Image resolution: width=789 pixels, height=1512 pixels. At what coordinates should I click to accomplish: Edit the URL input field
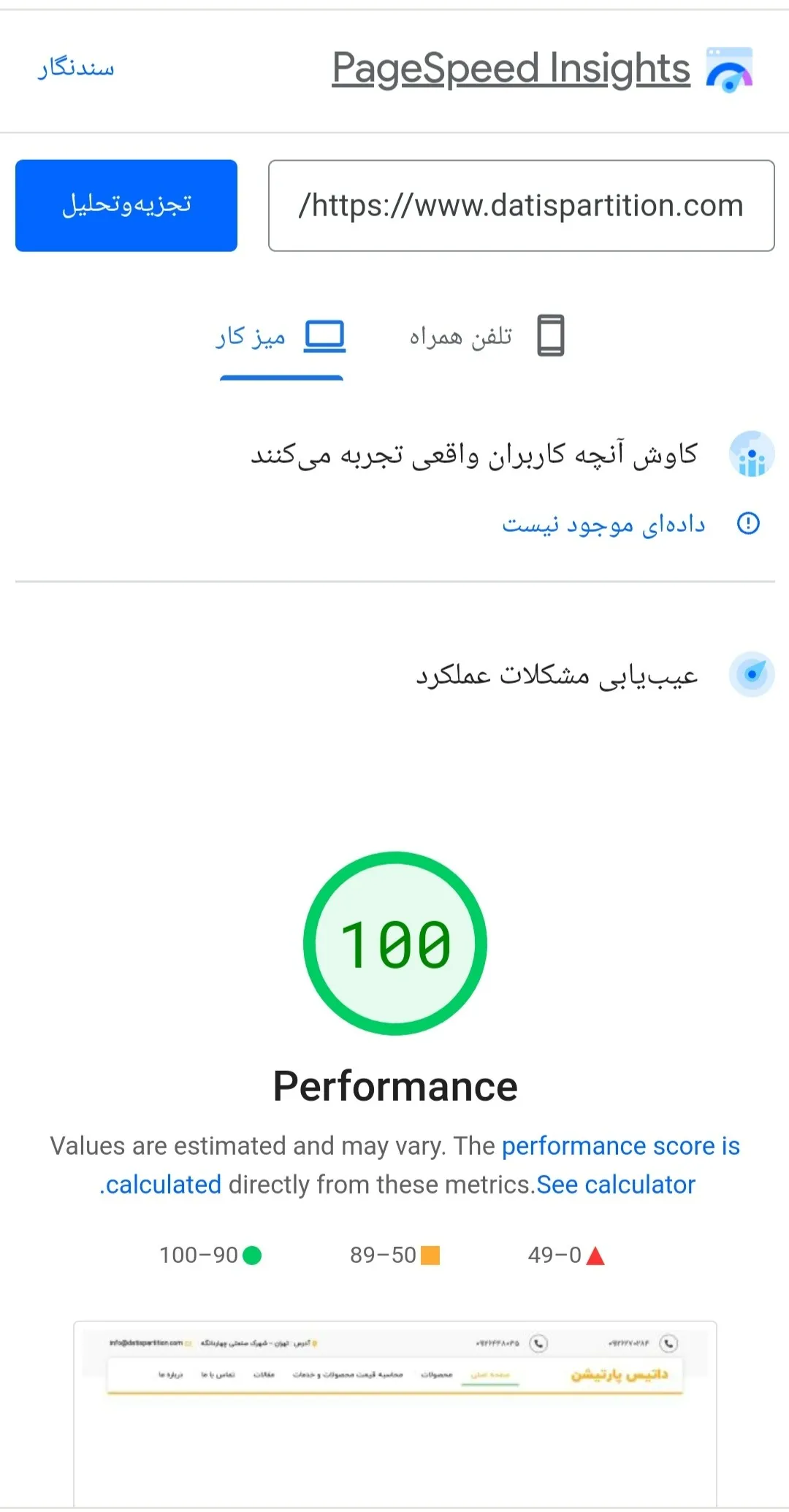click(x=521, y=205)
